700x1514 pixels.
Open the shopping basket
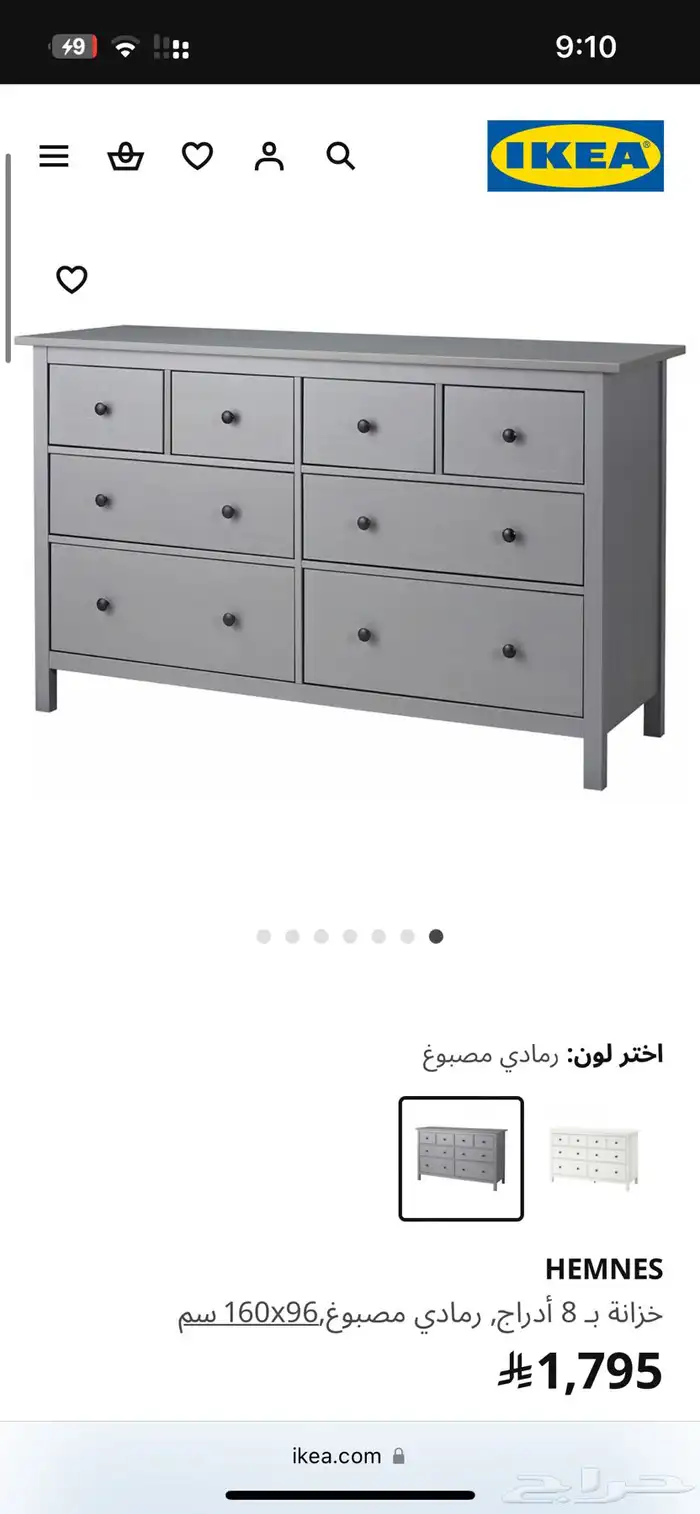(x=125, y=156)
